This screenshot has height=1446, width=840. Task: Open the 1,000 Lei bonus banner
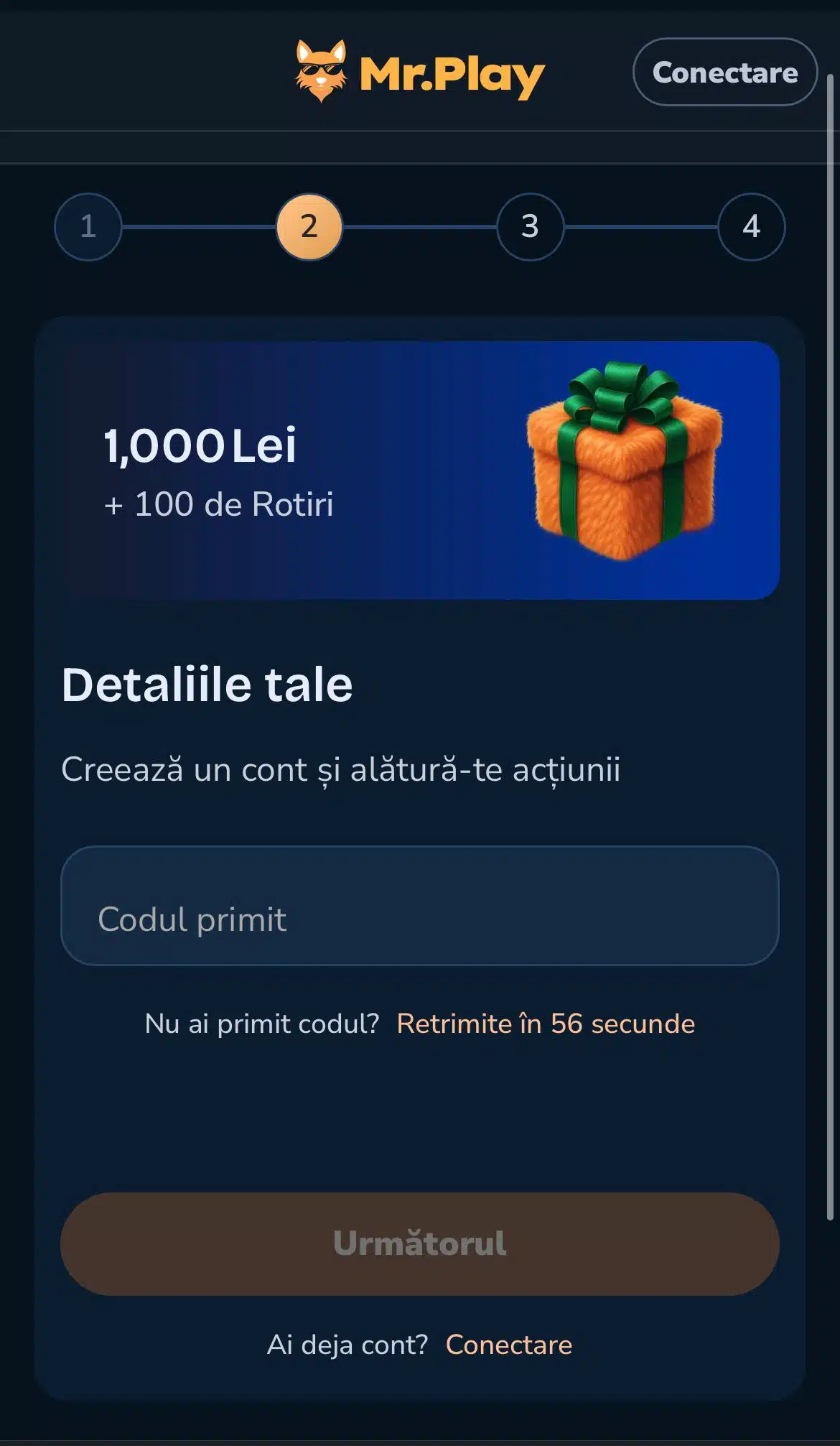click(419, 471)
